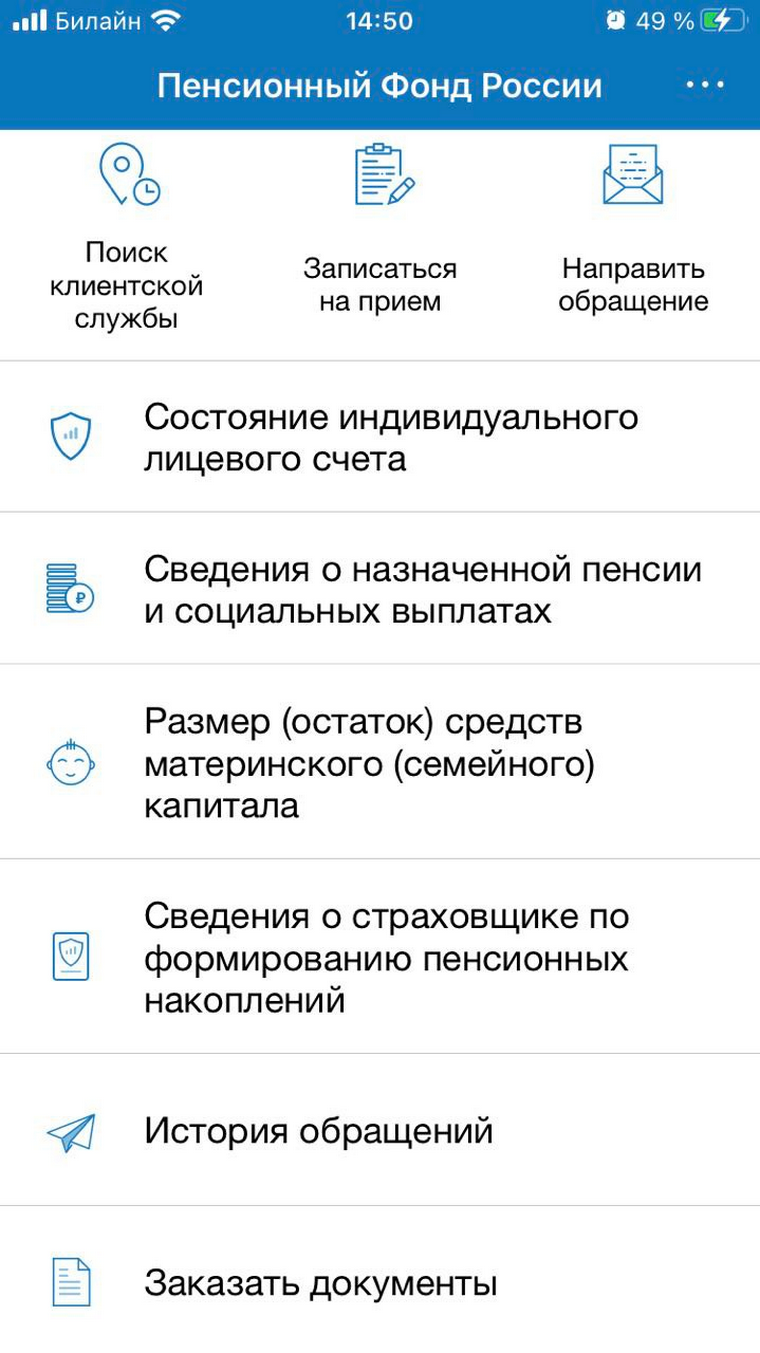760x1353 pixels.
Task: View Сведения о назначенной пенсии и социальных выплатах
Action: [380, 589]
